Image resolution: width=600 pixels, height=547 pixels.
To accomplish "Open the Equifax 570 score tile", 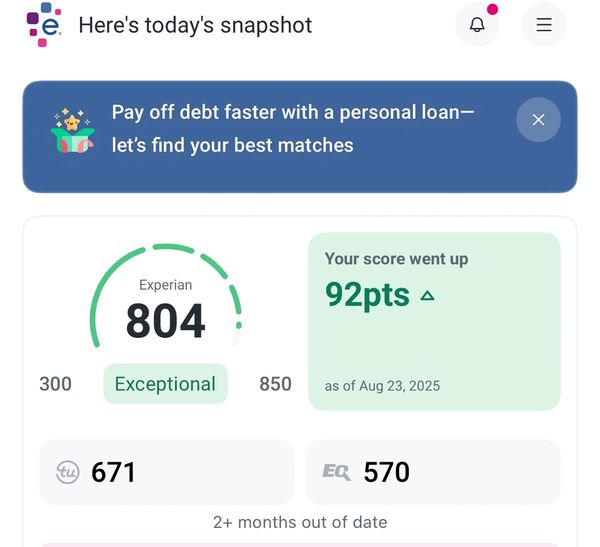I will [x=433, y=472].
